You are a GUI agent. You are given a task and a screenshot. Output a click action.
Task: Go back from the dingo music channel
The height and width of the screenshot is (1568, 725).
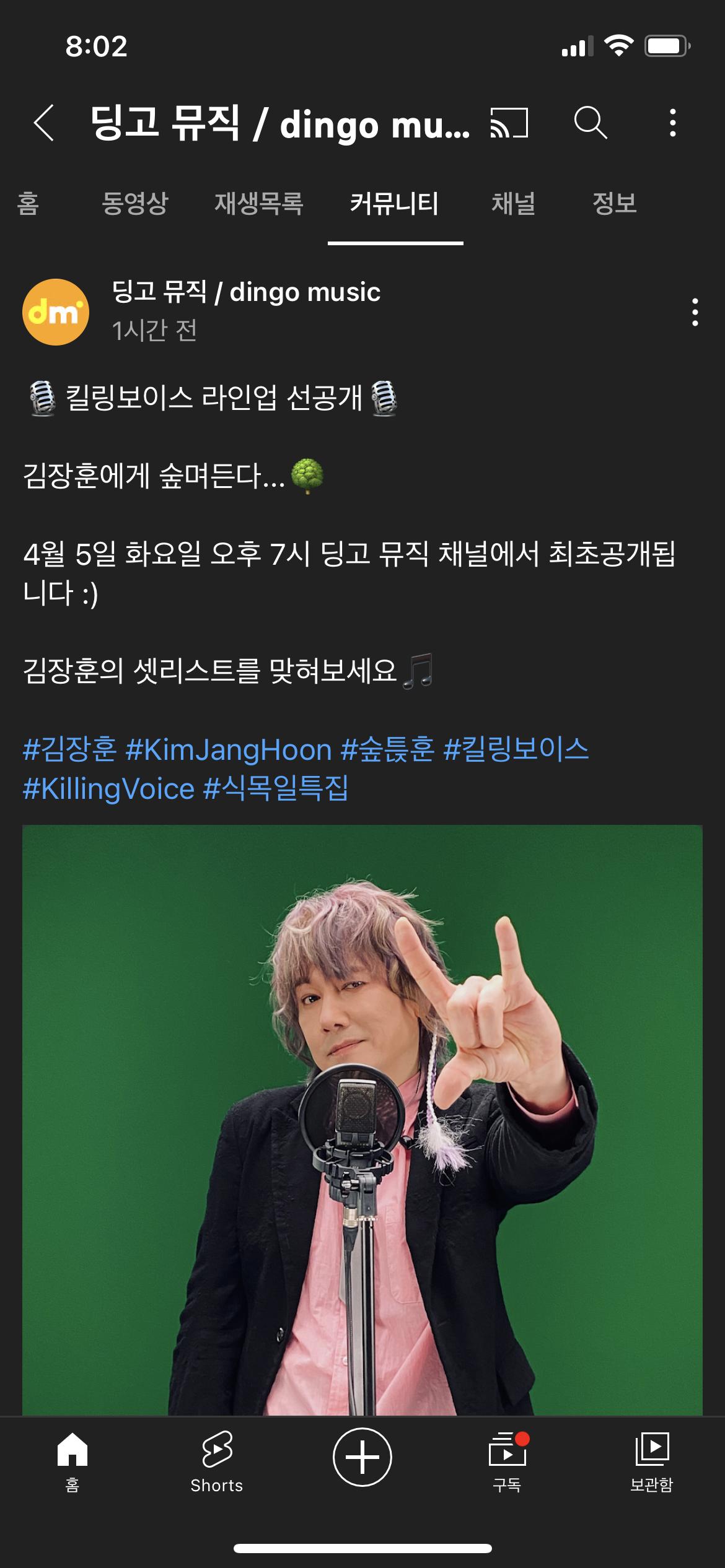pos(45,123)
